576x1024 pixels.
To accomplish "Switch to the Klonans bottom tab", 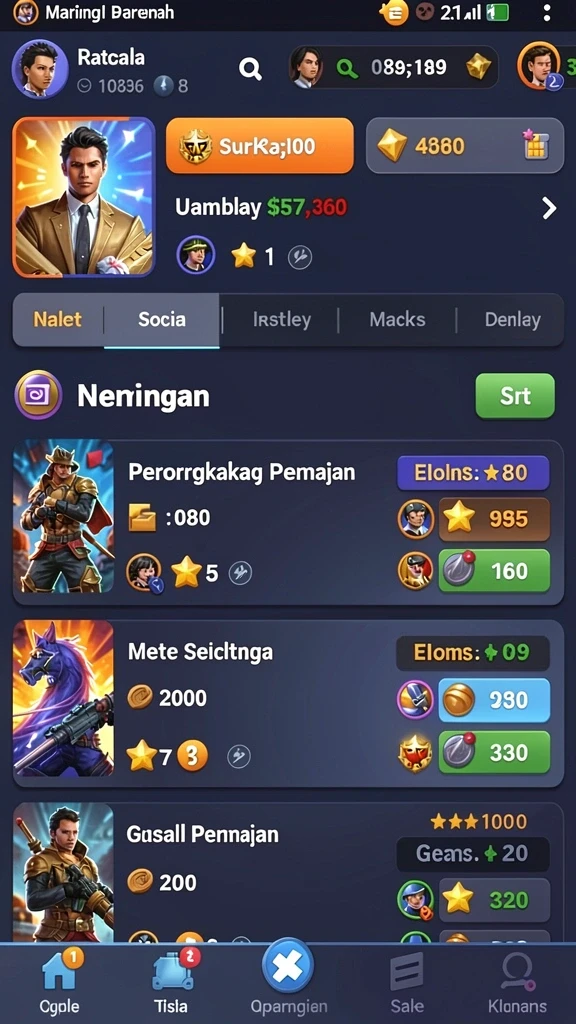I will coord(517,982).
